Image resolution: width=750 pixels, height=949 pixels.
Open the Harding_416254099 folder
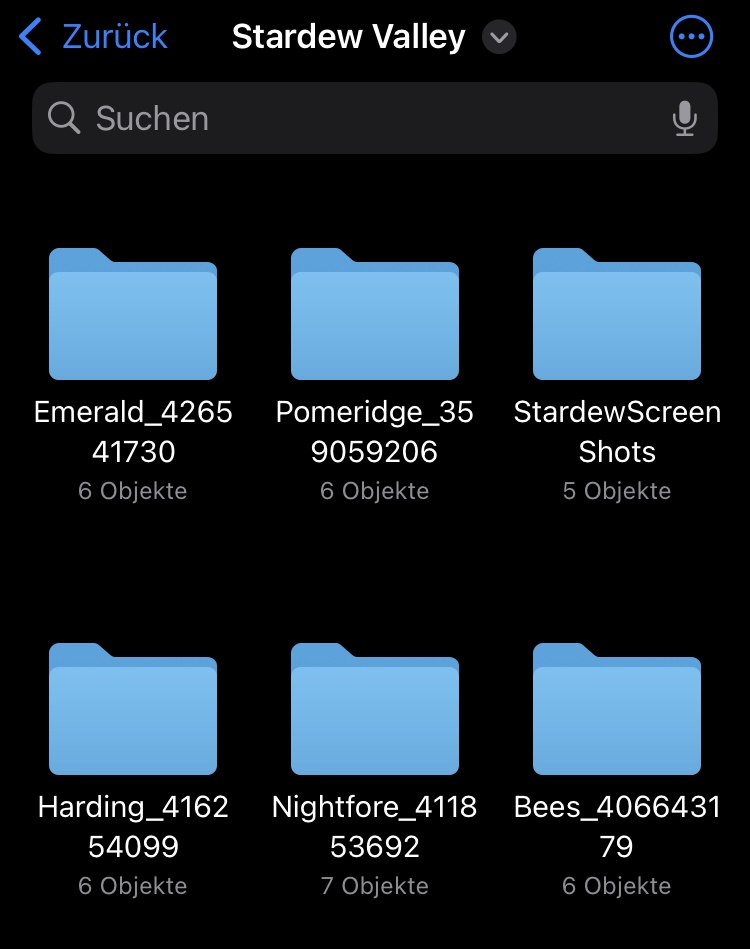(133, 709)
